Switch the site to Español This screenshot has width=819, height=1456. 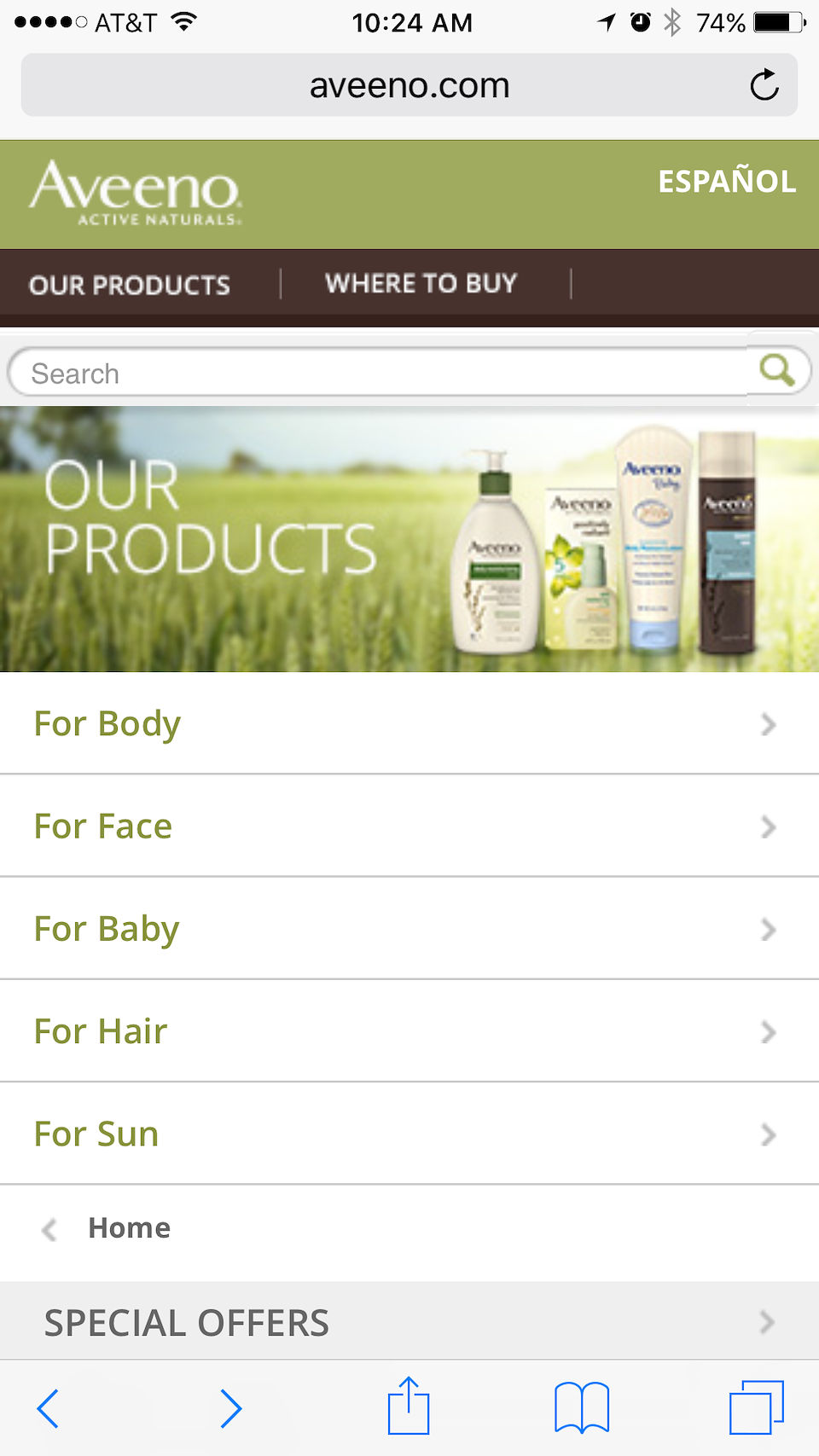[x=727, y=182]
